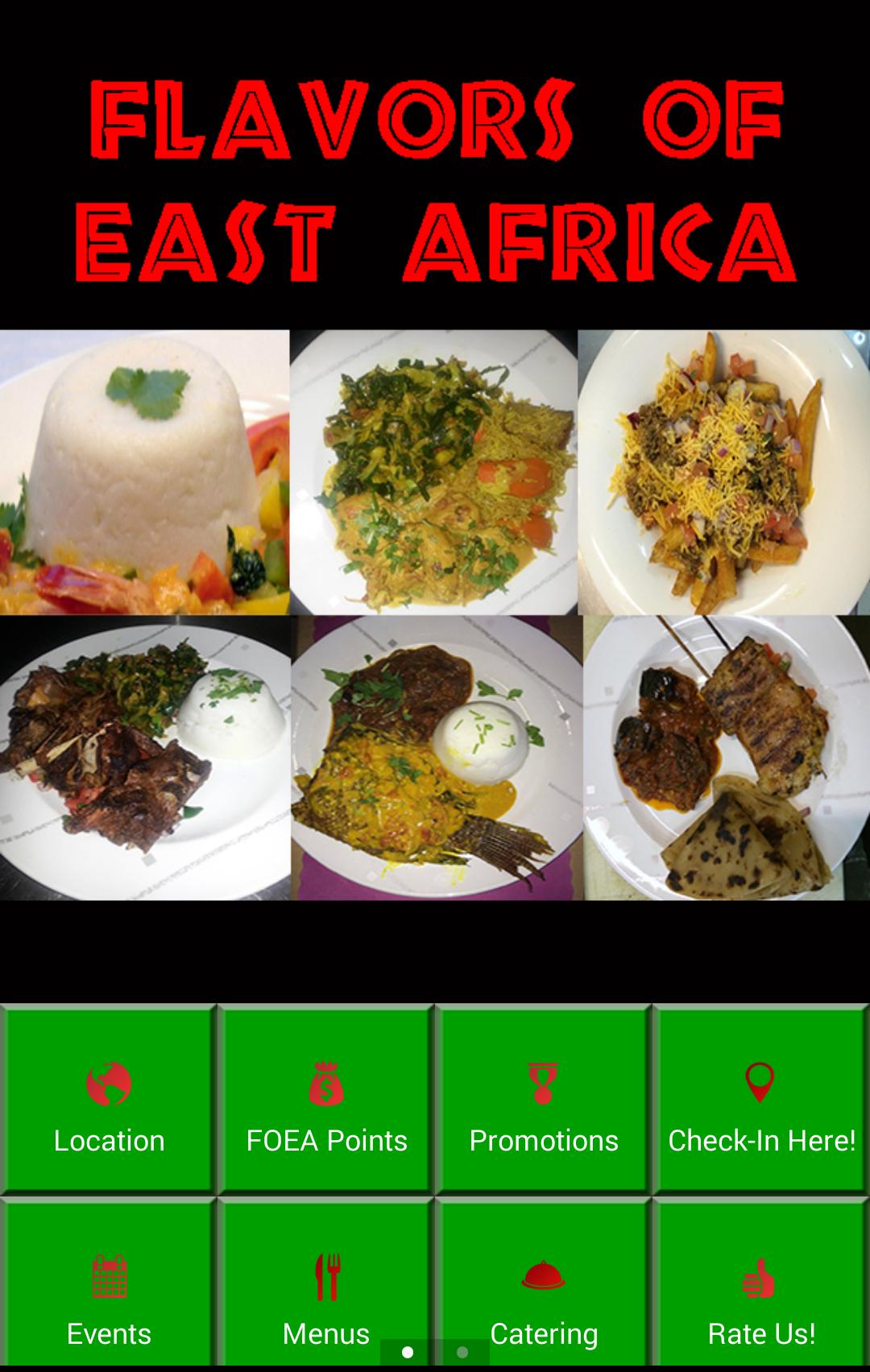
Task: Tap the thumbs-up Rate Us icon
Action: click(760, 1276)
